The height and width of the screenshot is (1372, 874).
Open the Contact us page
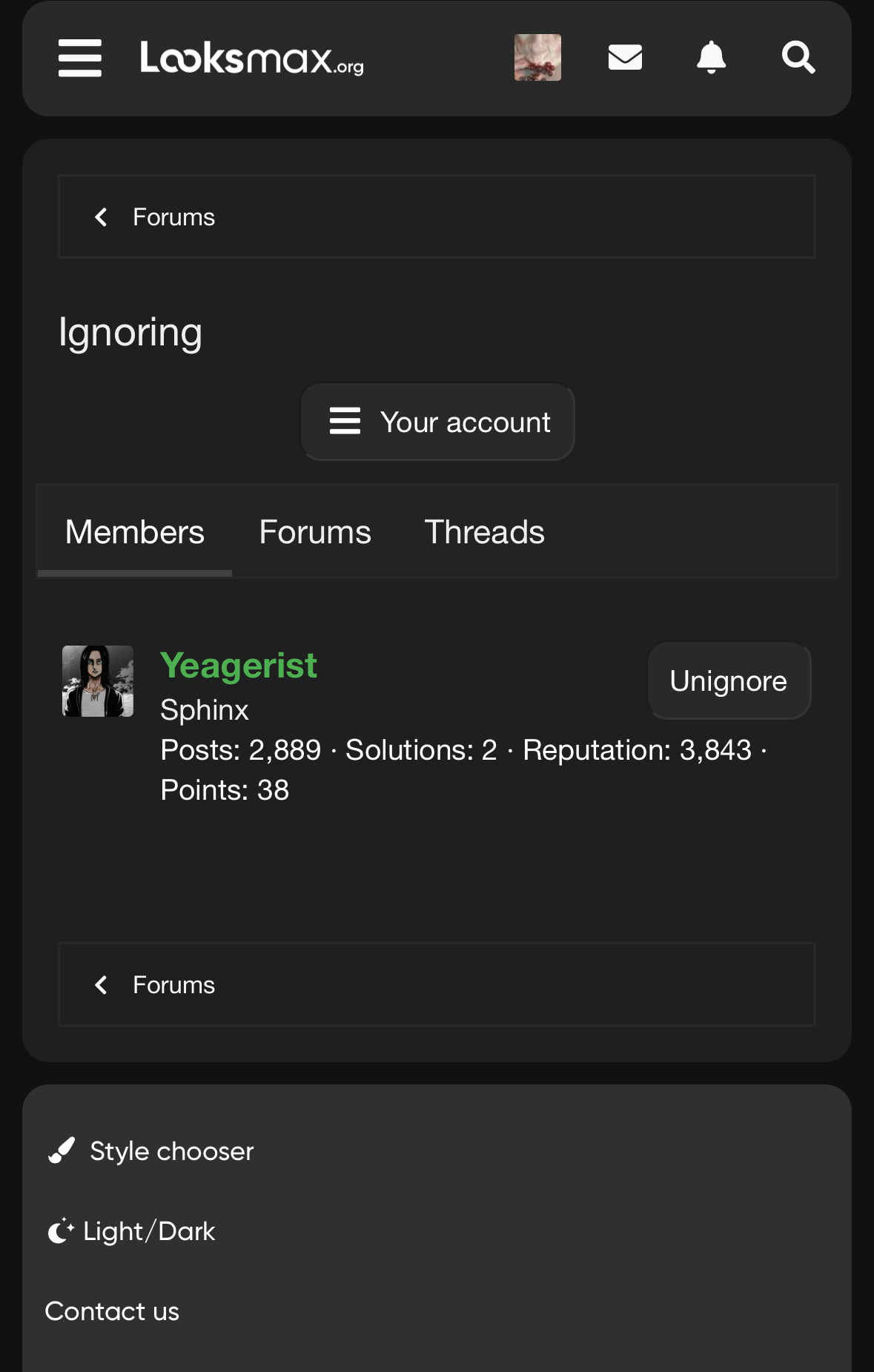pyautogui.click(x=112, y=1311)
